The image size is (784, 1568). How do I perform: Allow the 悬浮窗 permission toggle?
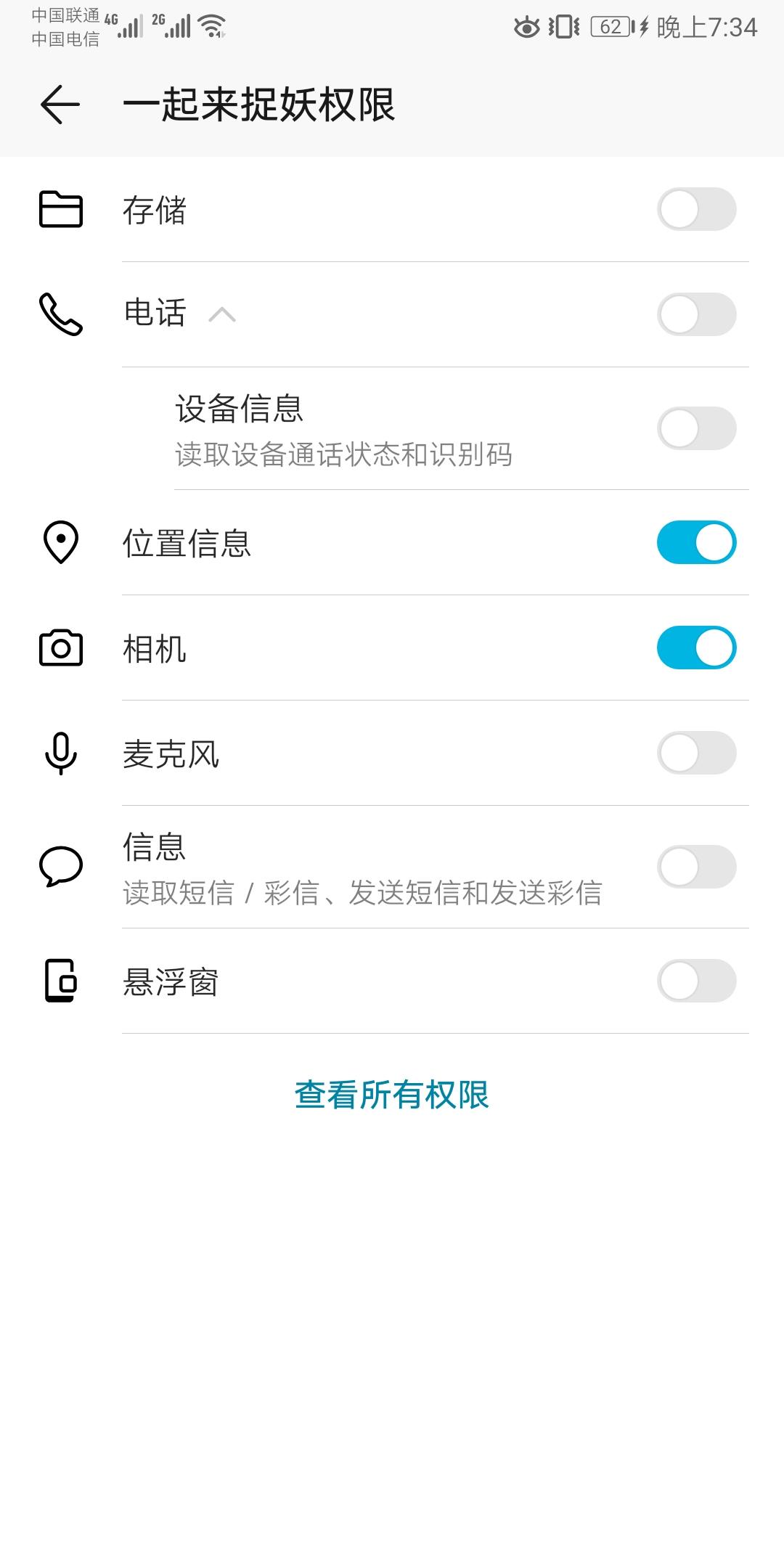click(x=696, y=981)
